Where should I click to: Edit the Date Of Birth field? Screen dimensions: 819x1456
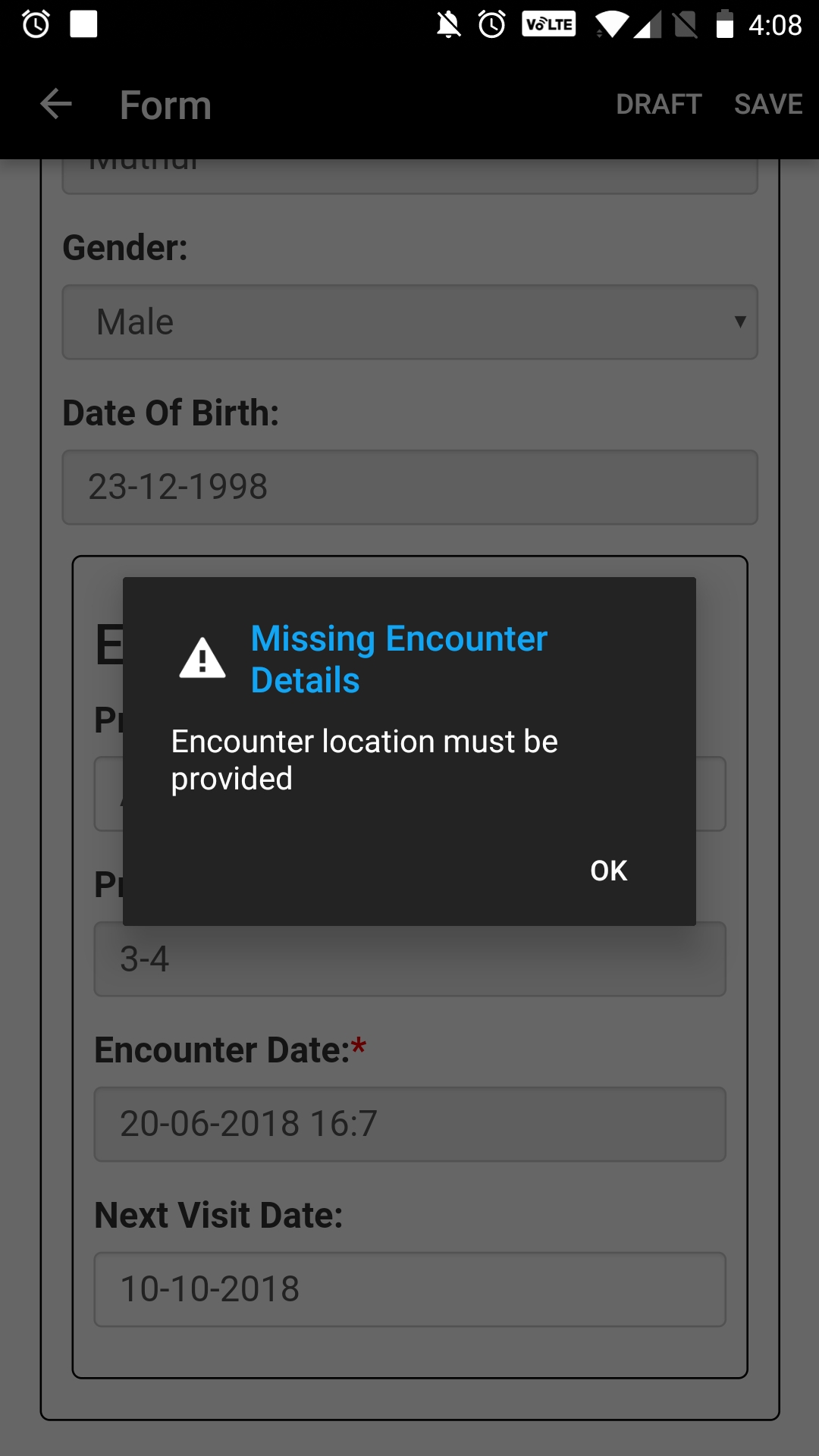pyautogui.click(x=409, y=487)
